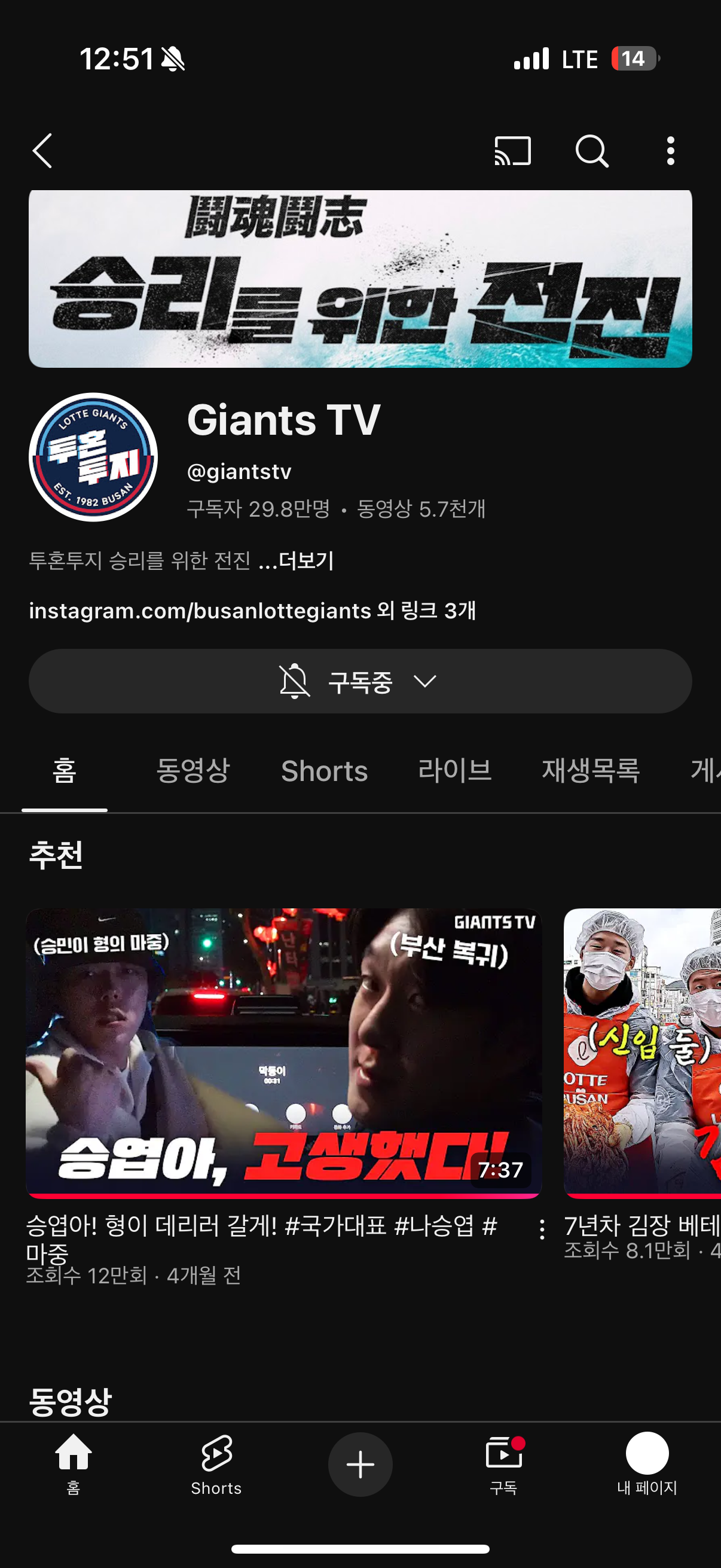
Task: Open the 구독 subscriptions feed
Action: (x=504, y=1463)
